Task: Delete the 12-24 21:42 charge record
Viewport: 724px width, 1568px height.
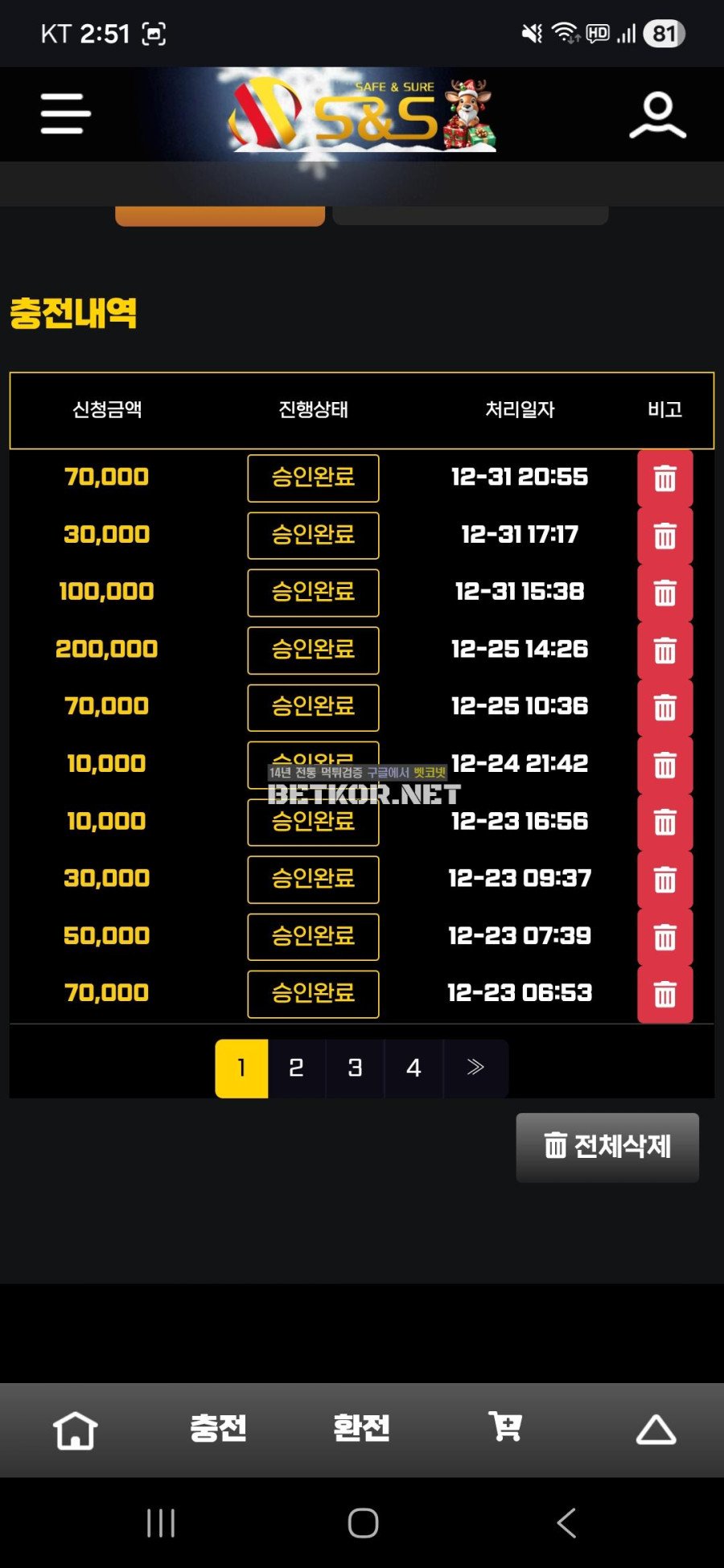Action: point(664,765)
